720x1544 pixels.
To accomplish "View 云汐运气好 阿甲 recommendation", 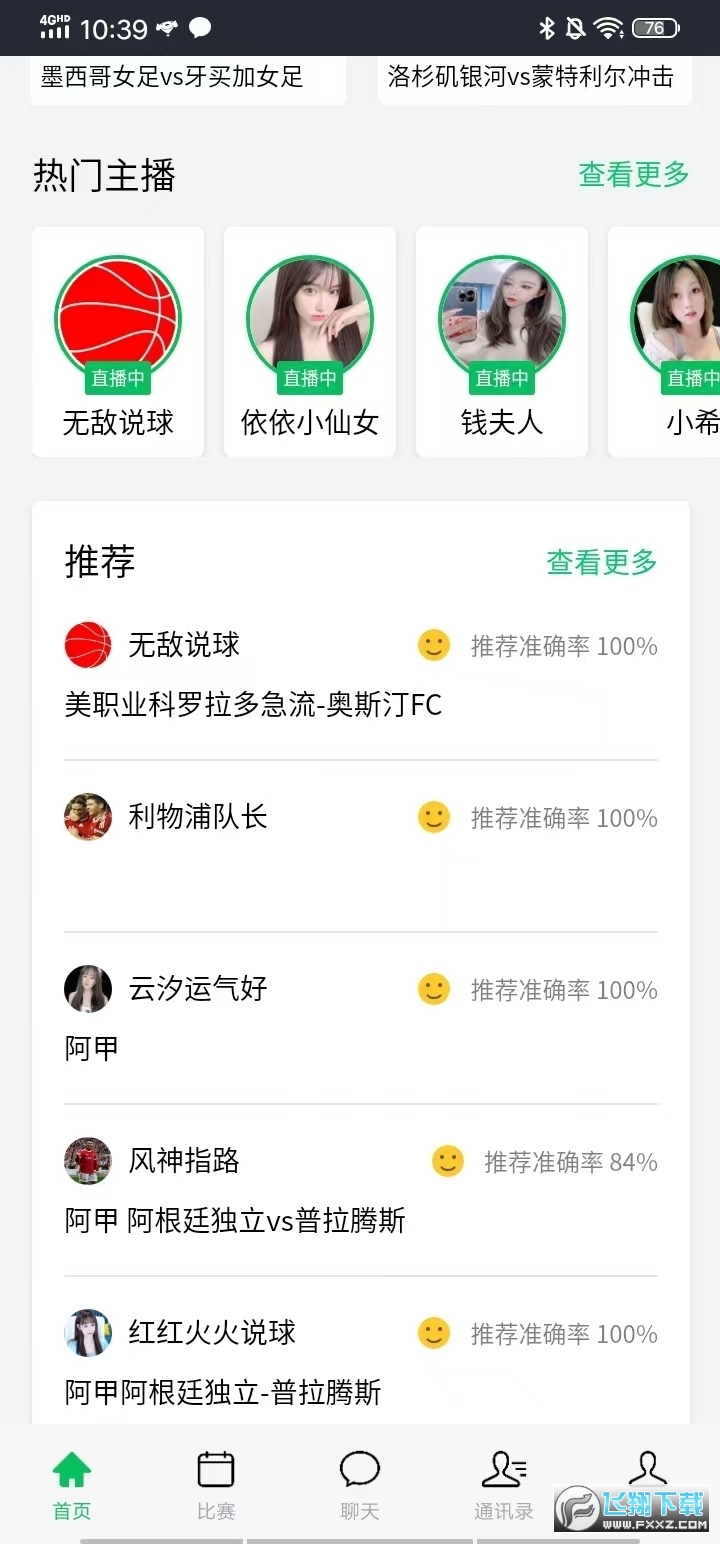I will pyautogui.click(x=360, y=1018).
